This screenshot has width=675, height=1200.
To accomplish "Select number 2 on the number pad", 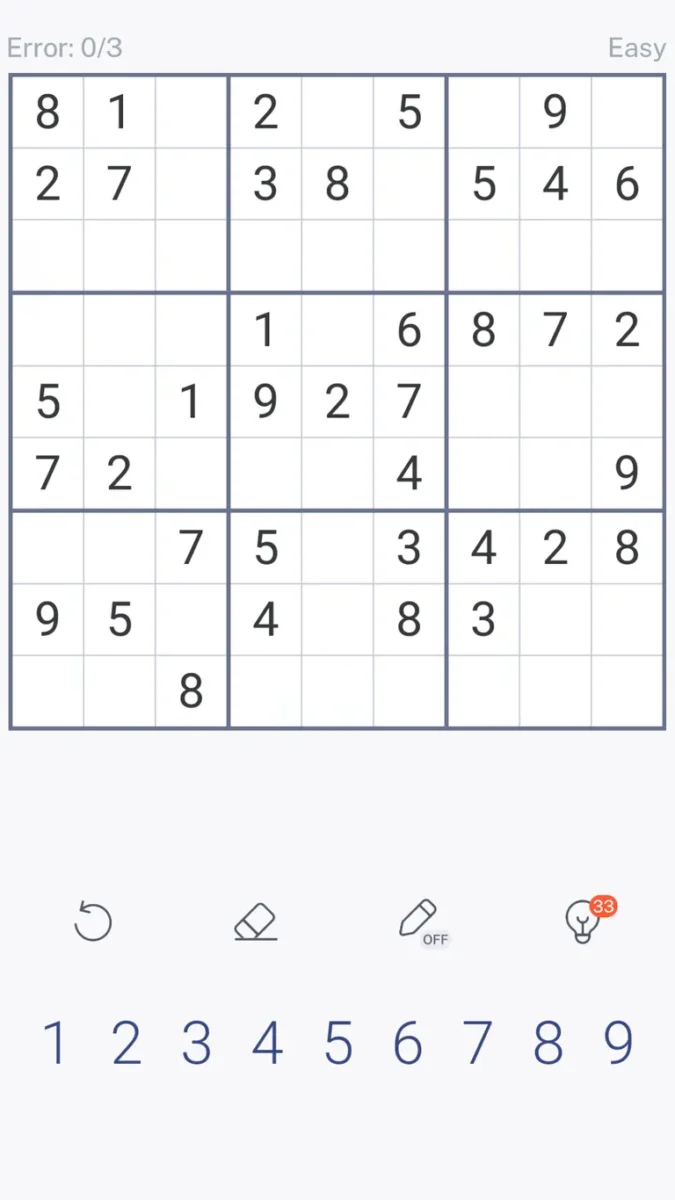I will (x=126, y=1043).
